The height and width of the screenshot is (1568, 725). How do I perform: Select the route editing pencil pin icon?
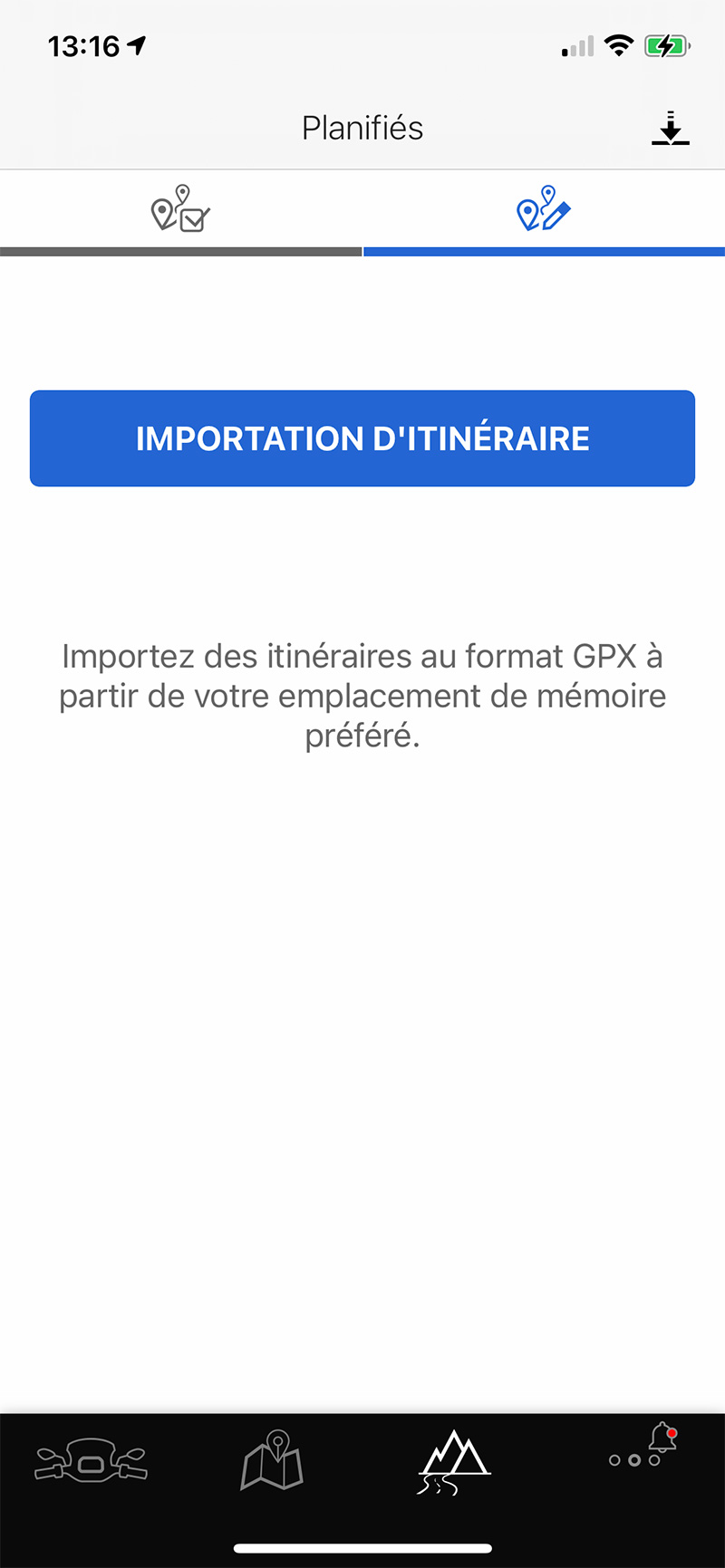pyautogui.click(x=543, y=209)
